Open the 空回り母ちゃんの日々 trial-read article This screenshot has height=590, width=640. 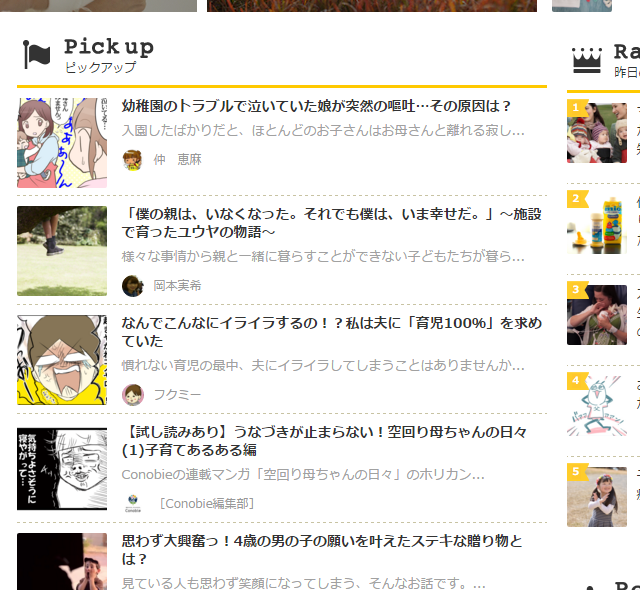pos(324,441)
